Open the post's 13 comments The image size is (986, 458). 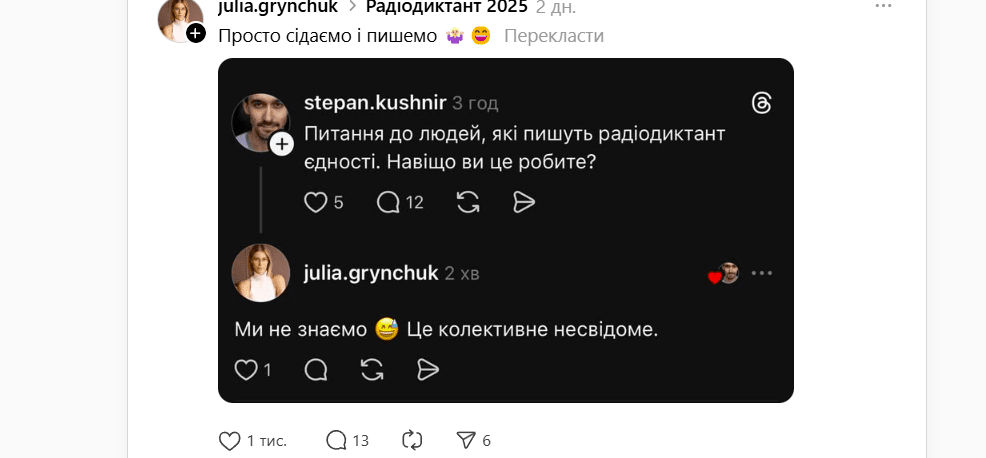[337, 440]
